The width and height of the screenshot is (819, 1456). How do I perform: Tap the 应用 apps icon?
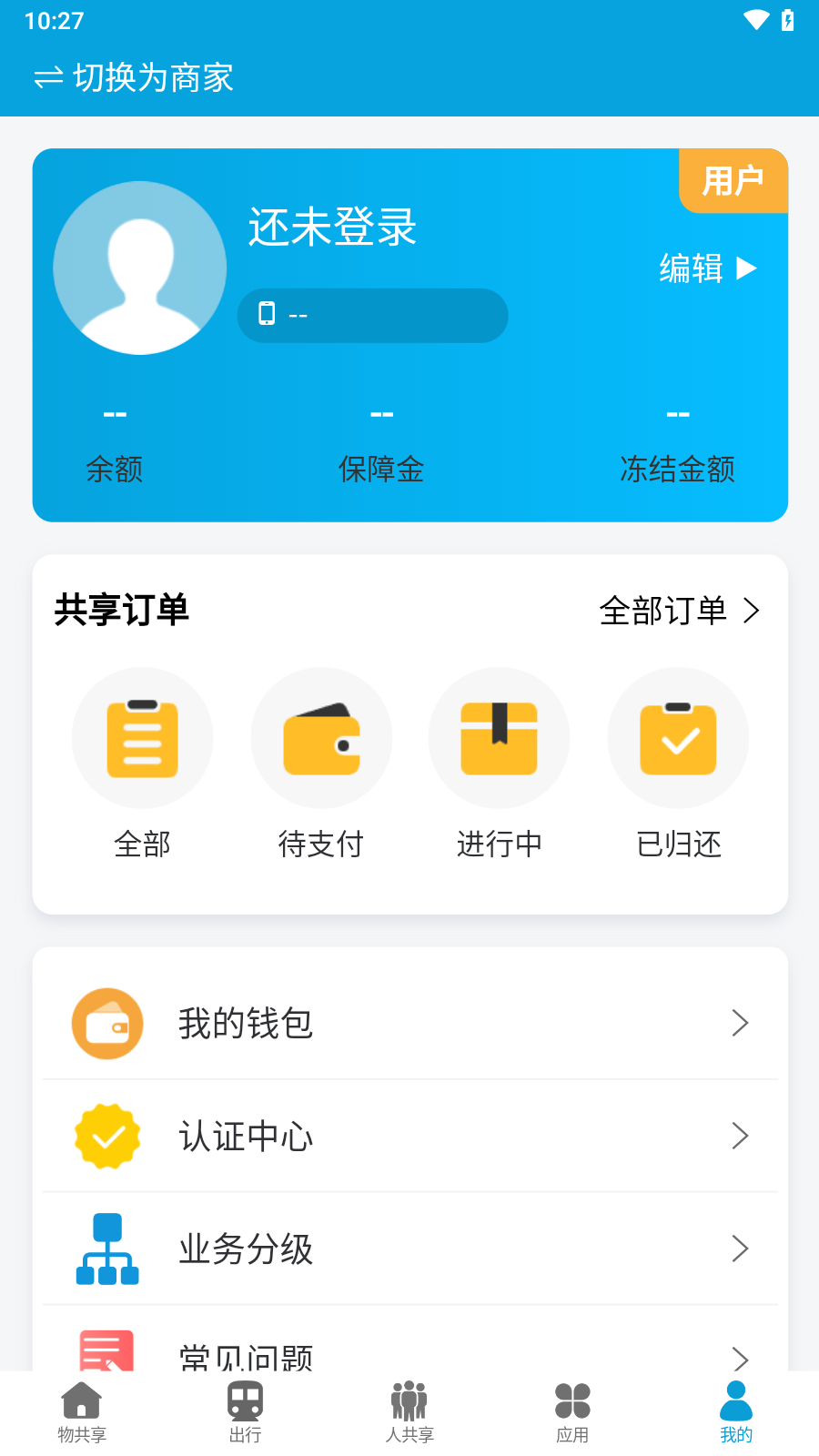571,1401
